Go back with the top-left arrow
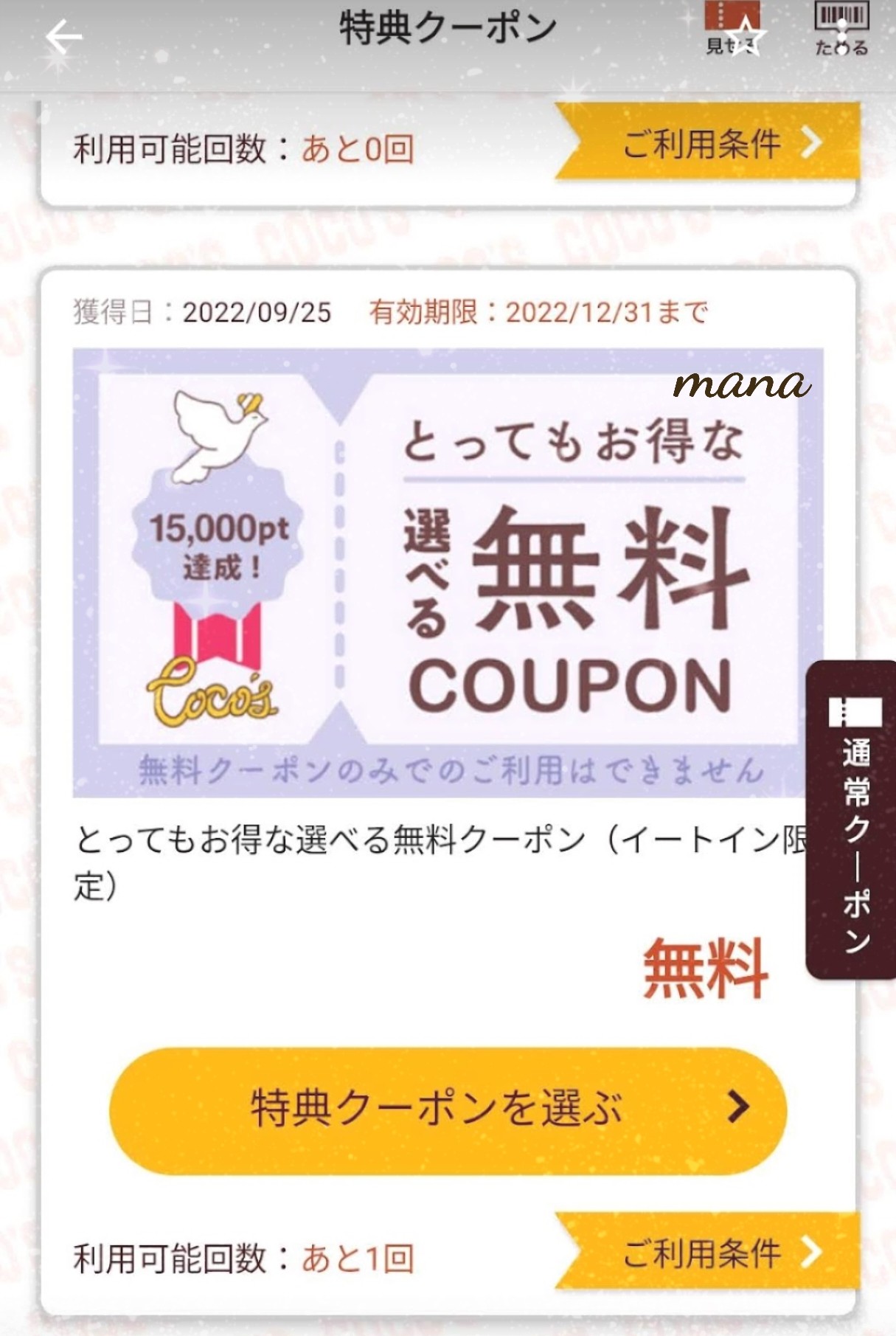Viewport: 896px width, 1336px height. coord(63,37)
